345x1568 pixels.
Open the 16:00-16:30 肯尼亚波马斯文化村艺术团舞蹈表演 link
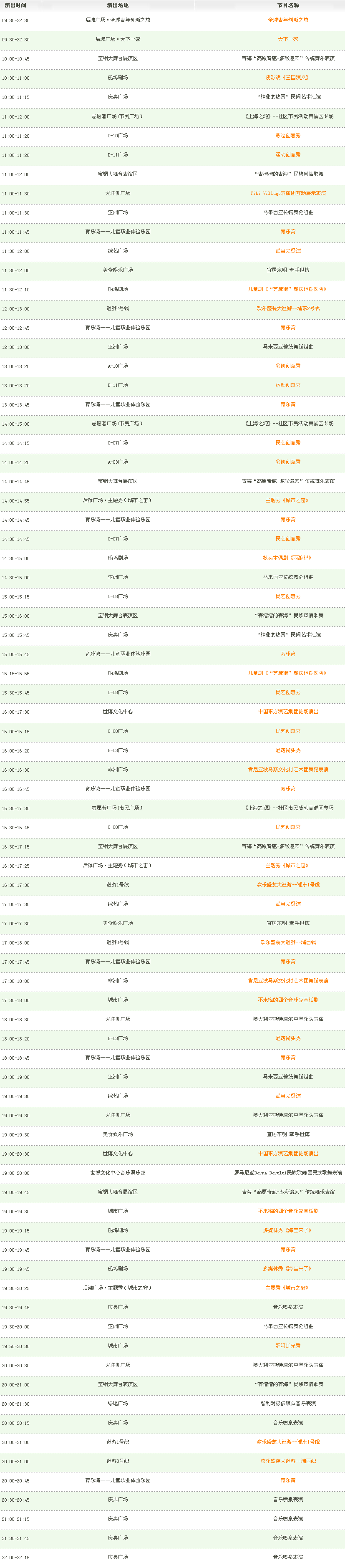tap(288, 769)
